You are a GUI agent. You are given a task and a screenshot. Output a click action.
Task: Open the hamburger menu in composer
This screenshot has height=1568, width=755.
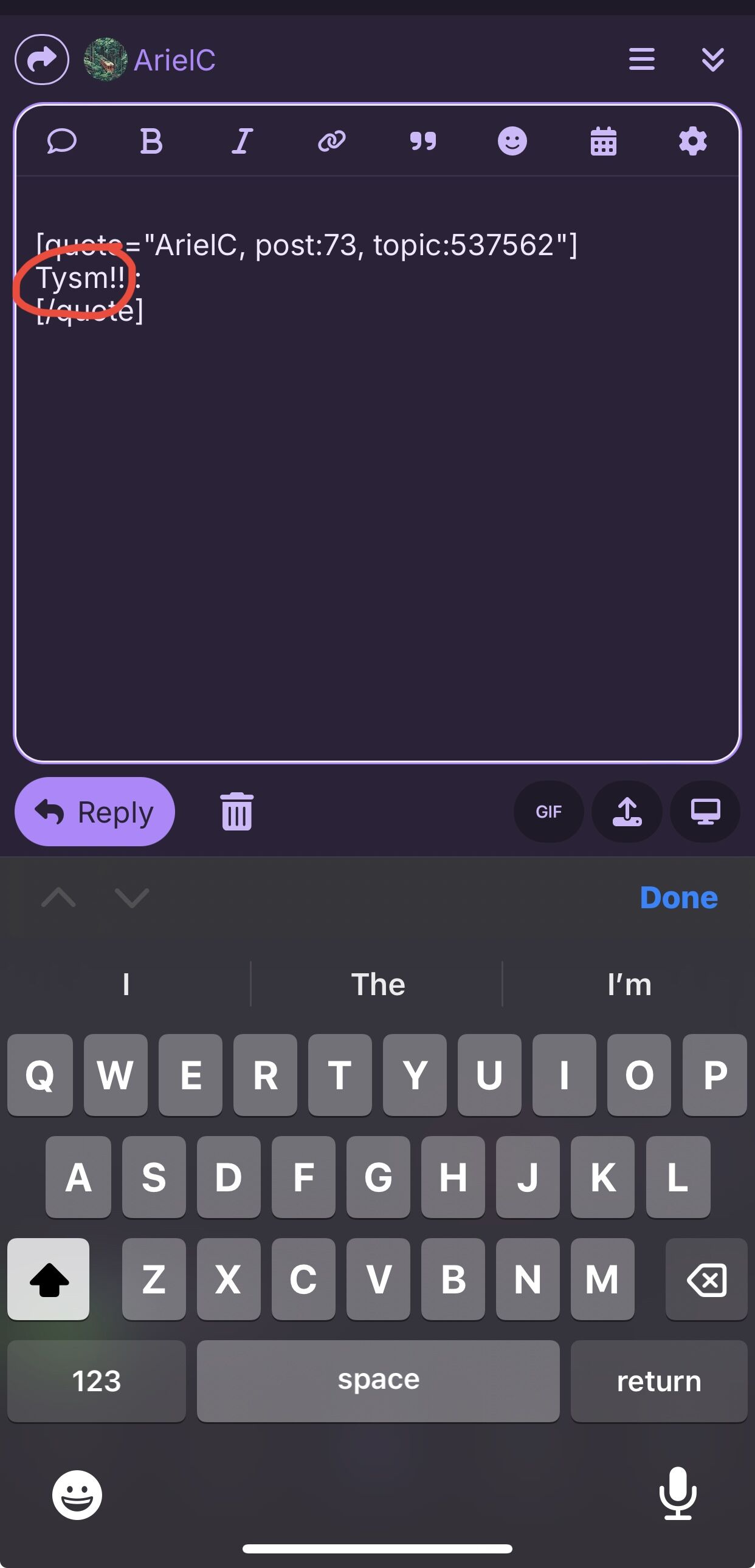[642, 59]
